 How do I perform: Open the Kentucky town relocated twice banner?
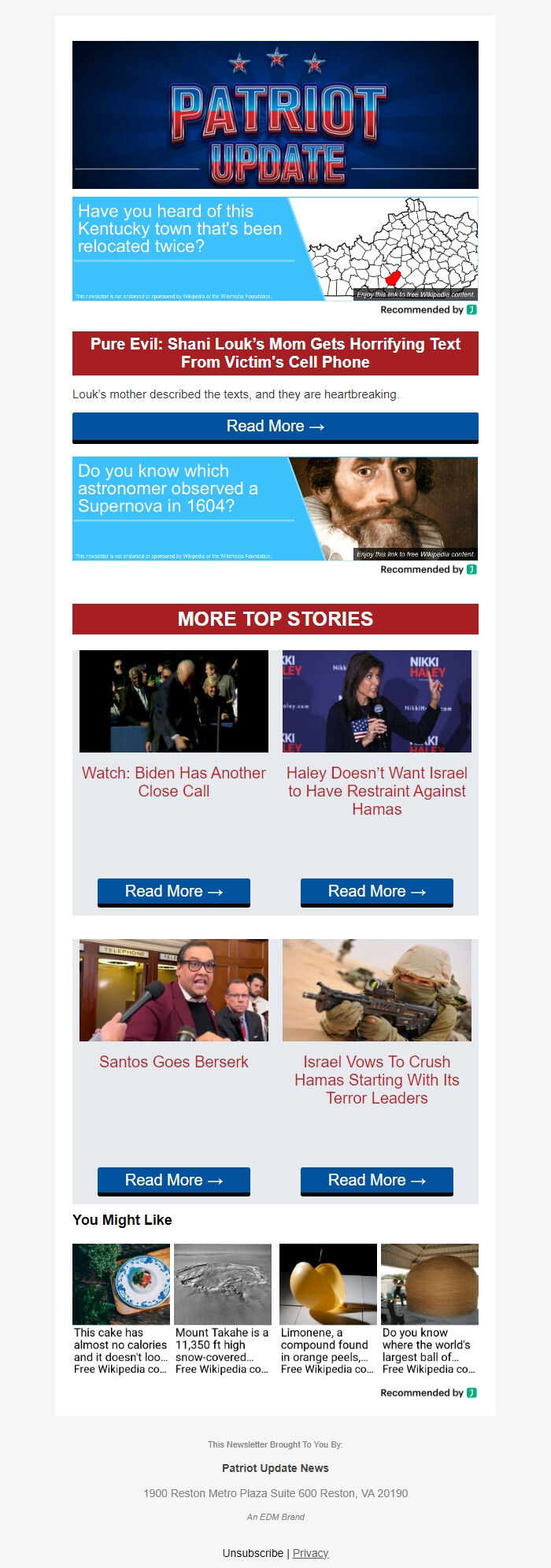click(275, 249)
